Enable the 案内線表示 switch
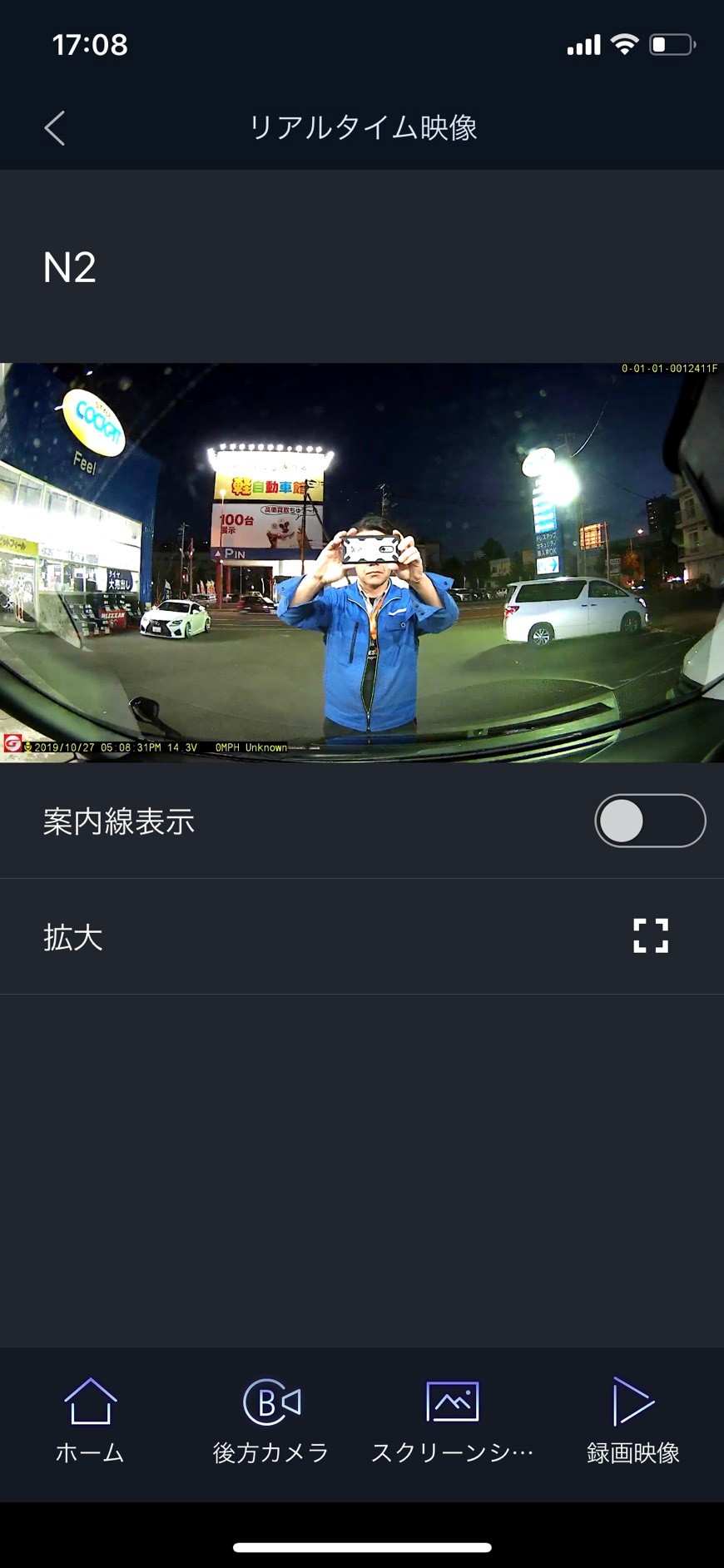This screenshot has width=724, height=1568. click(x=650, y=821)
